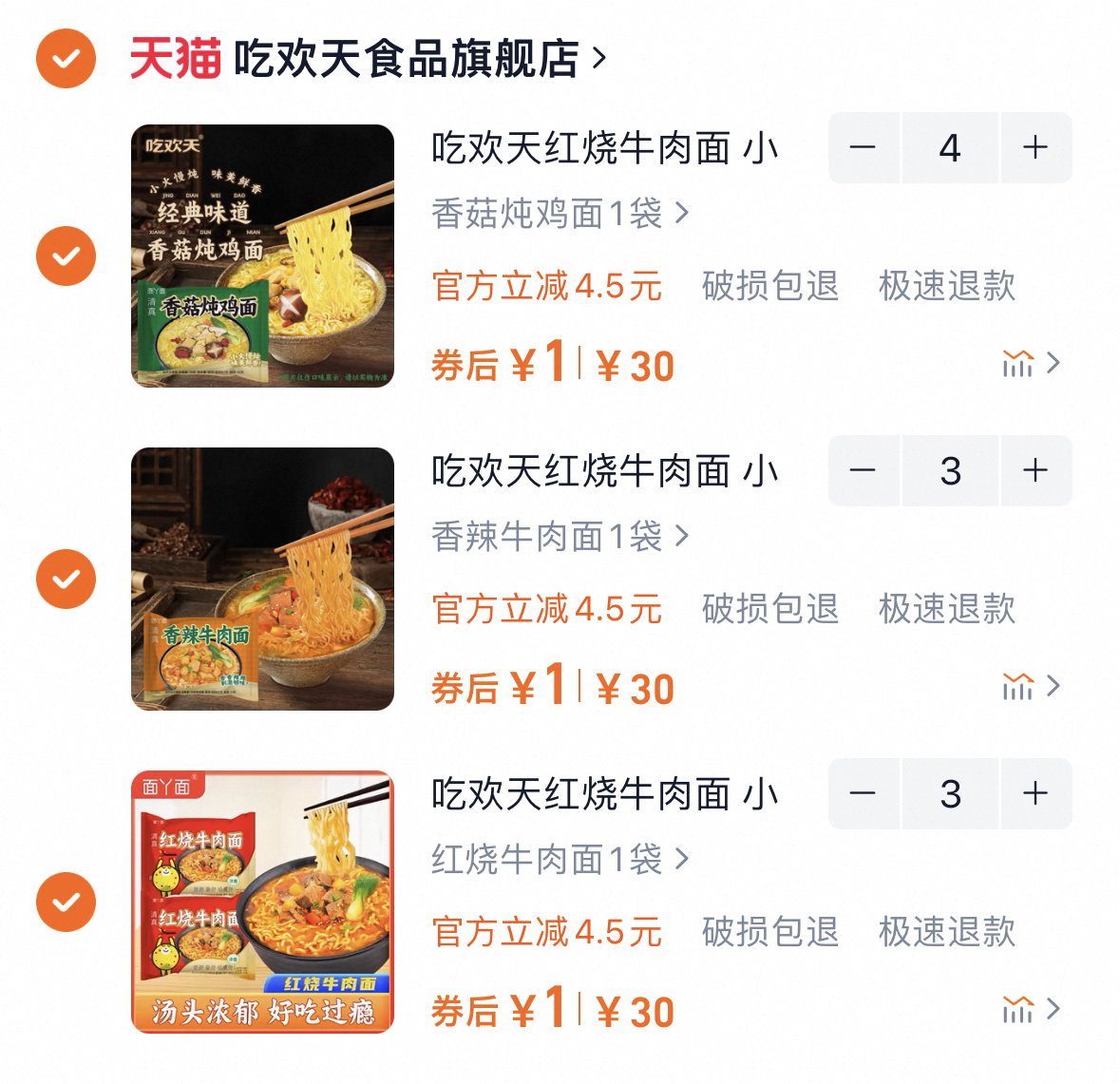Screen dimensions: 1120x1084
Task: View price trend chart for 香辣牛肉面
Action: pyautogui.click(x=1030, y=686)
